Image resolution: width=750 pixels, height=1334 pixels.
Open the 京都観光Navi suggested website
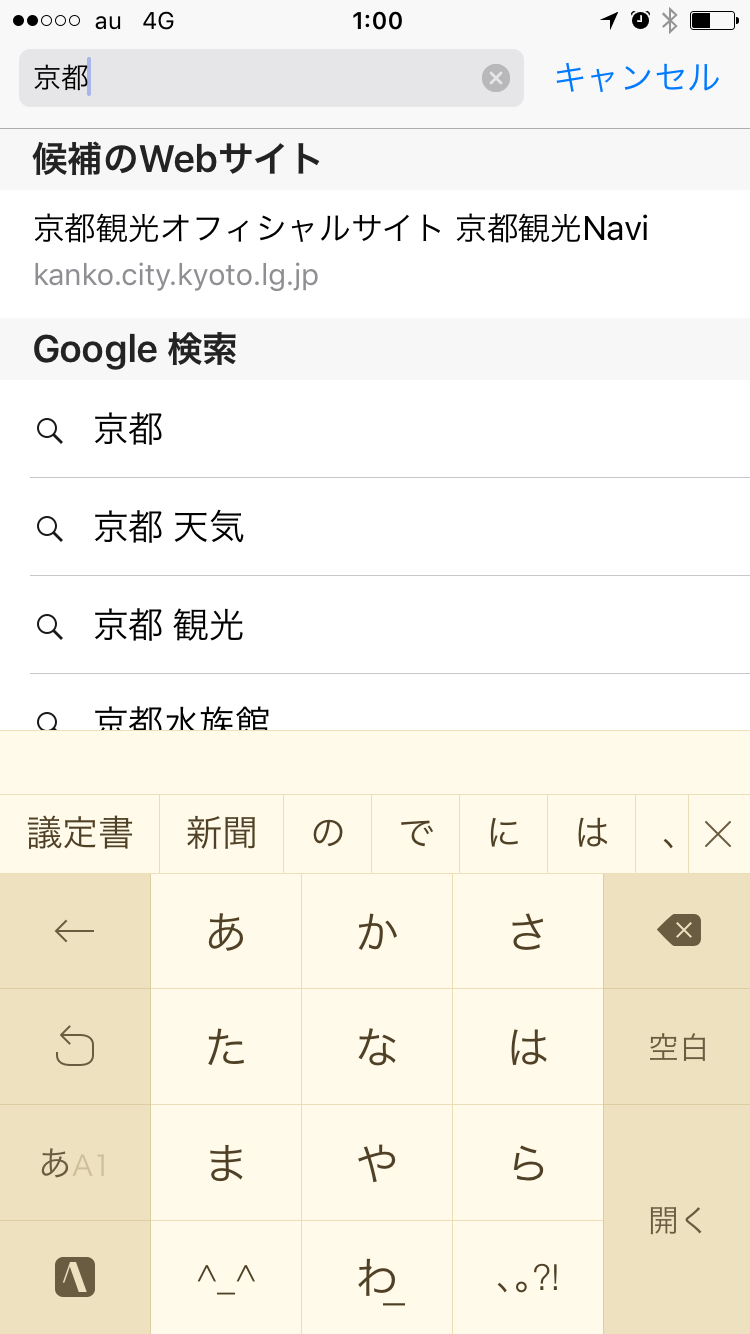click(340, 248)
